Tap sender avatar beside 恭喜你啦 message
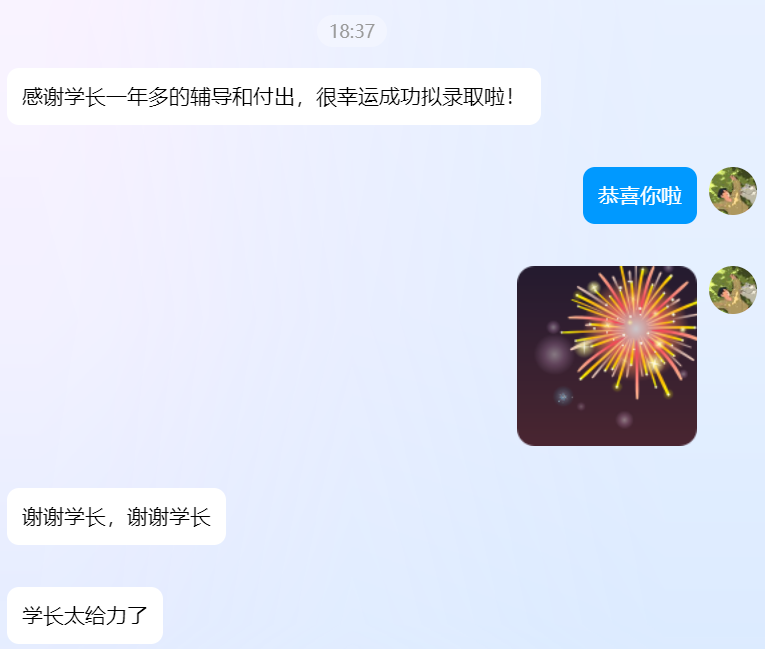Image resolution: width=765 pixels, height=649 pixels. [732, 191]
